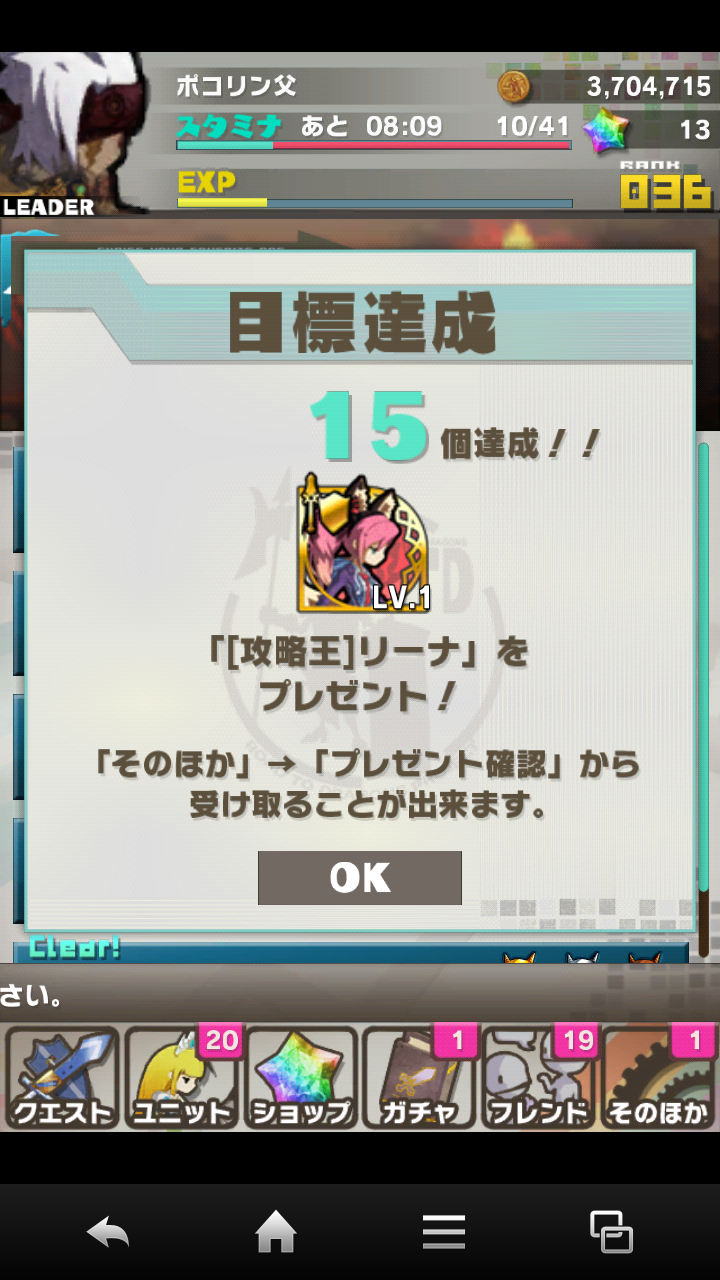Screen dimensions: 720x1280
Task: Go to the ガチャ tab
Action: pos(420,1078)
